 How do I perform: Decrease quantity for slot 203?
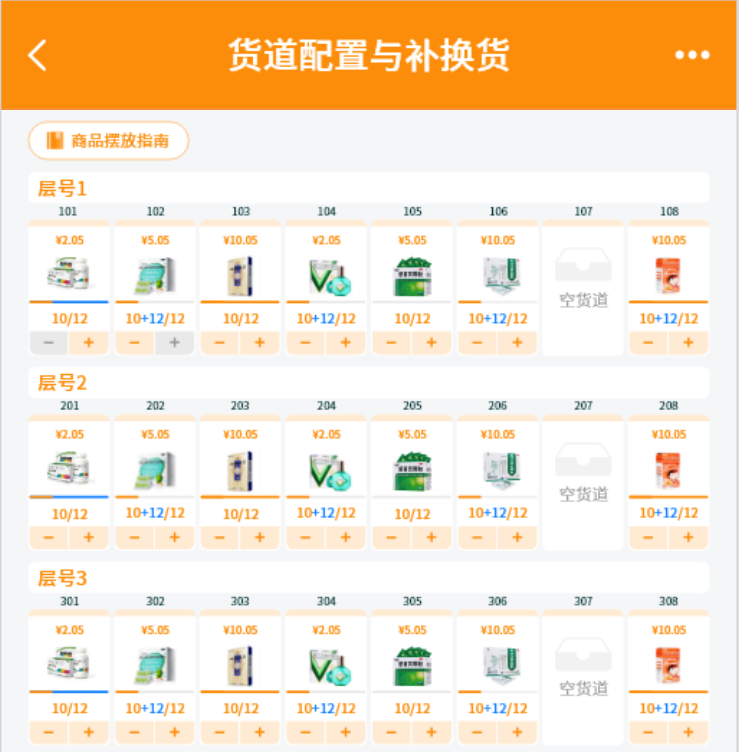click(x=220, y=538)
